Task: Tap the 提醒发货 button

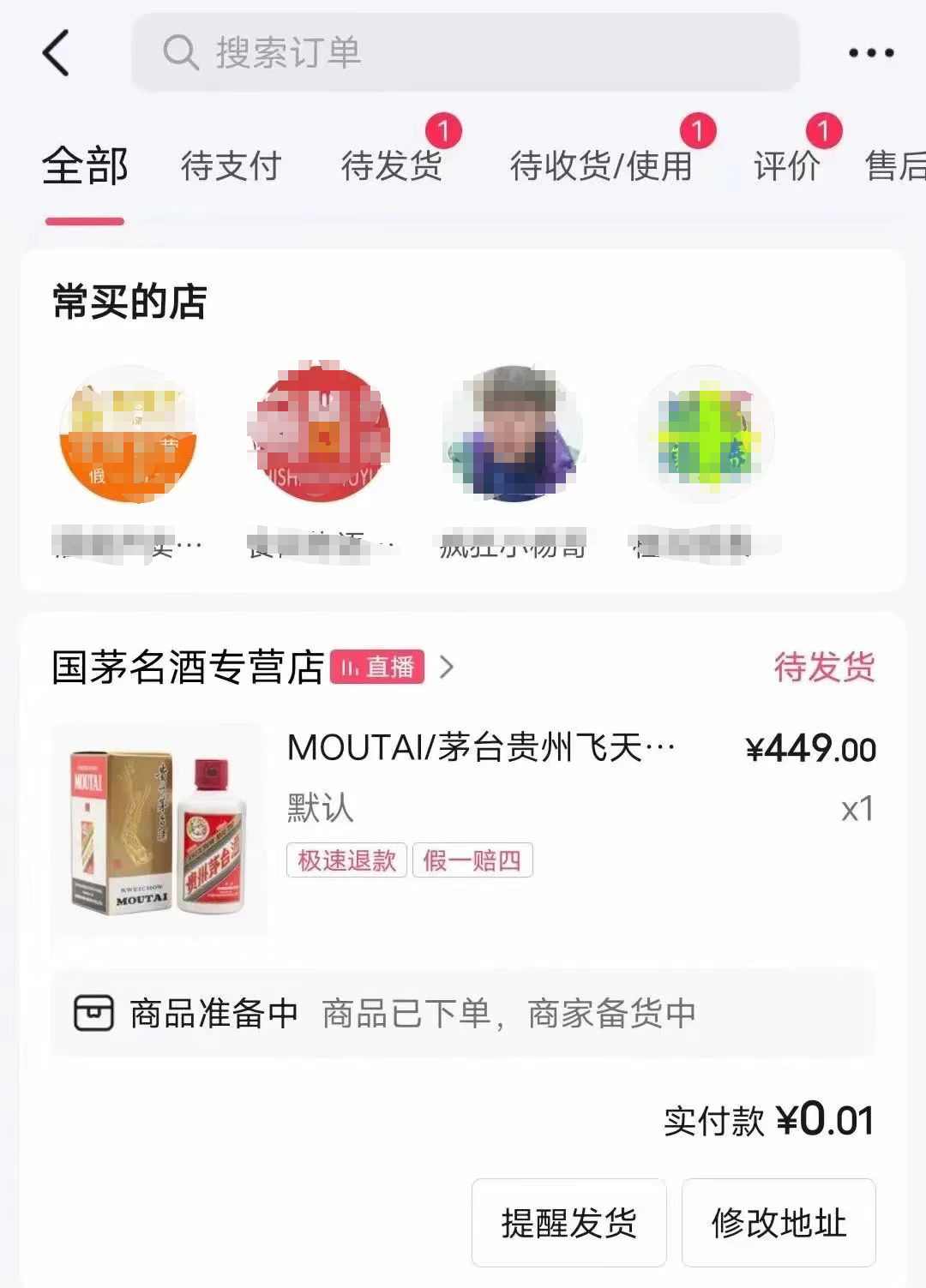Action: [568, 1222]
